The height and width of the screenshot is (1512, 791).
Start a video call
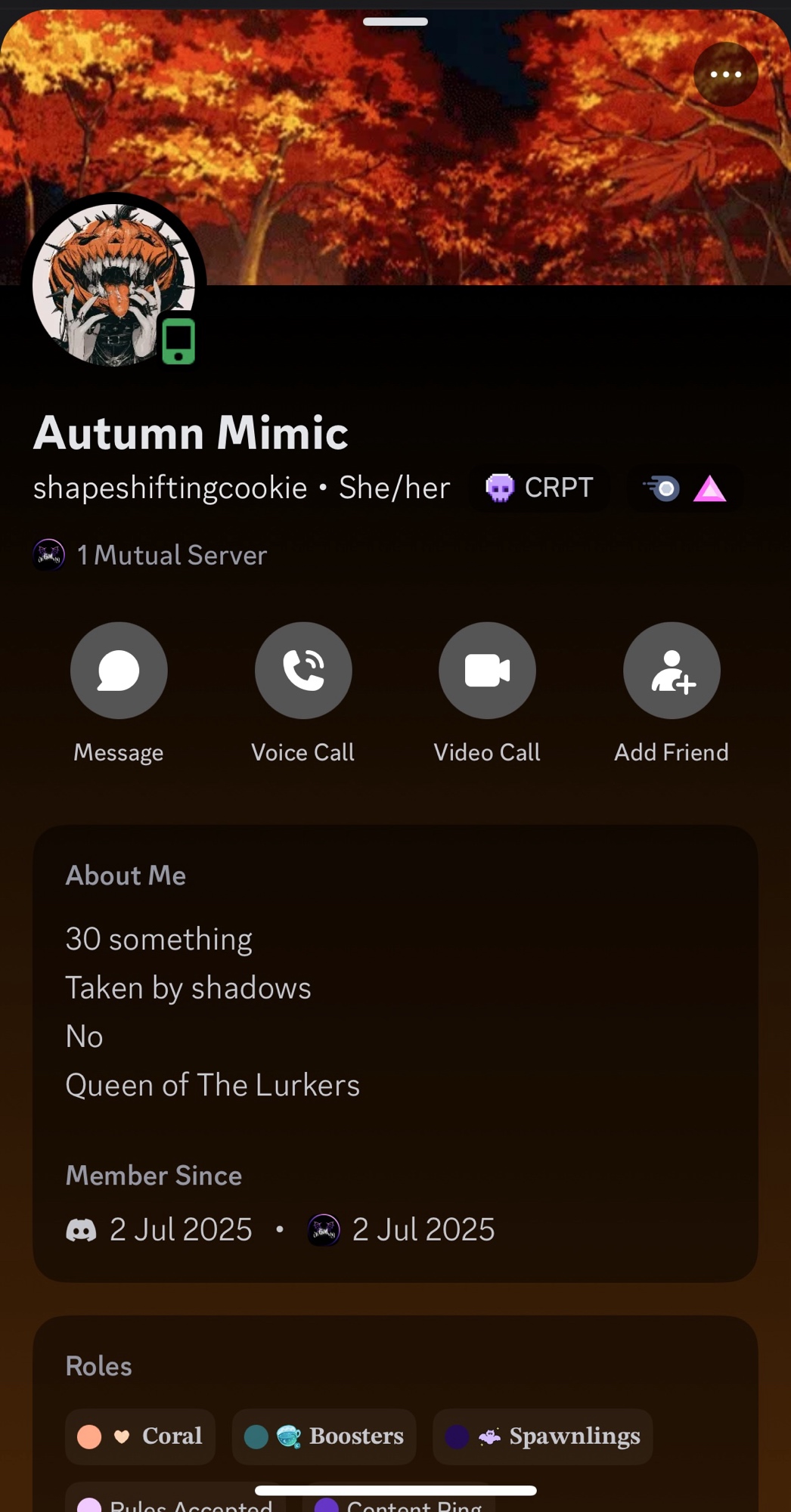click(x=487, y=671)
